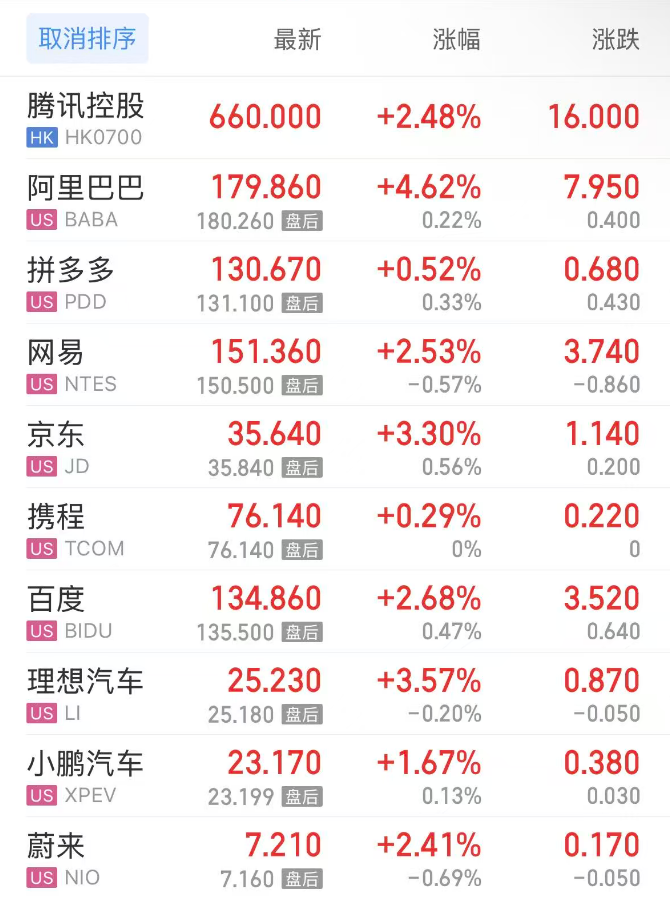Sort the list by 最新 price
Viewport: 670px width, 906px height.
pos(297,40)
